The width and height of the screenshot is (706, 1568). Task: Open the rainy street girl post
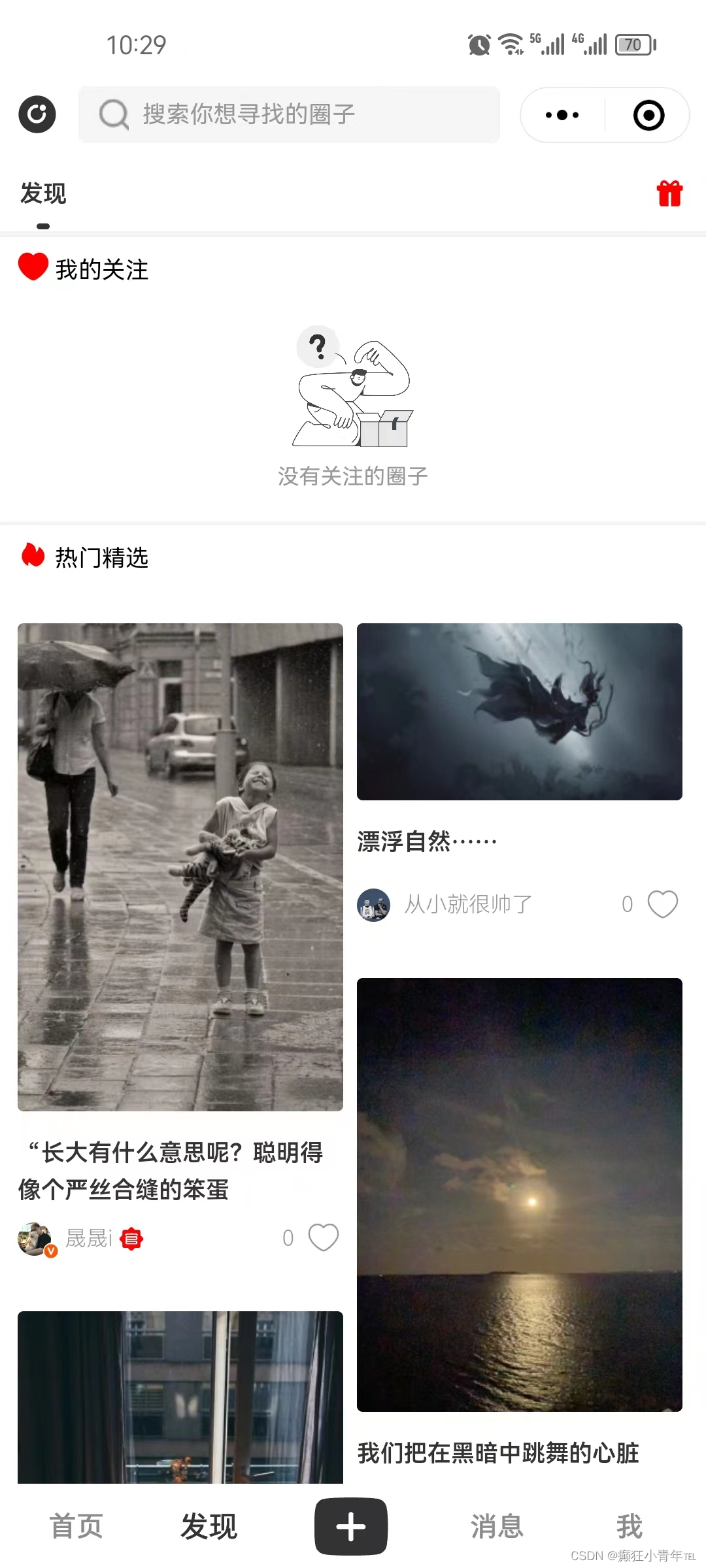[180, 867]
